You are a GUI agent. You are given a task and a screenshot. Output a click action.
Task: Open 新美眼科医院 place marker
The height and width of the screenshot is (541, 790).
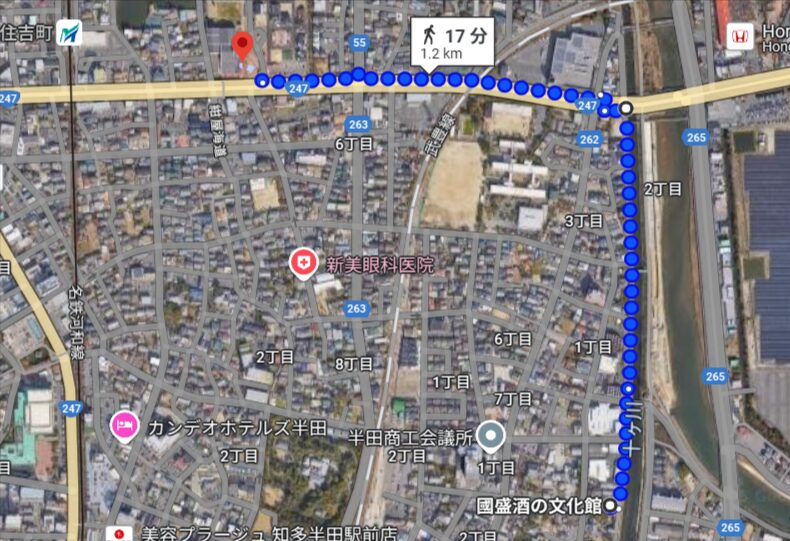coord(302,264)
